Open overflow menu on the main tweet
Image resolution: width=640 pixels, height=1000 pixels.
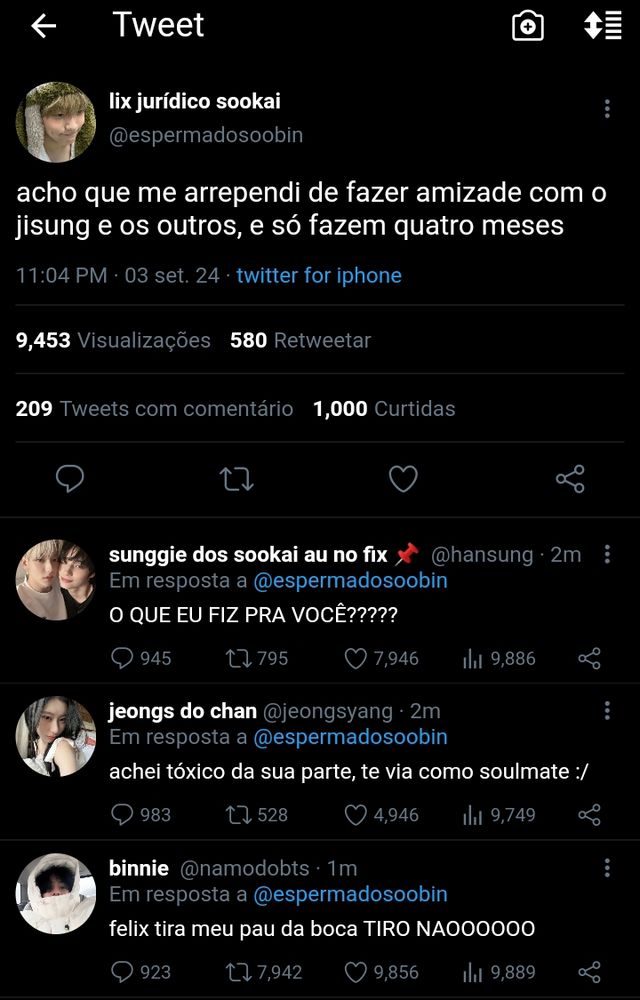tap(607, 108)
